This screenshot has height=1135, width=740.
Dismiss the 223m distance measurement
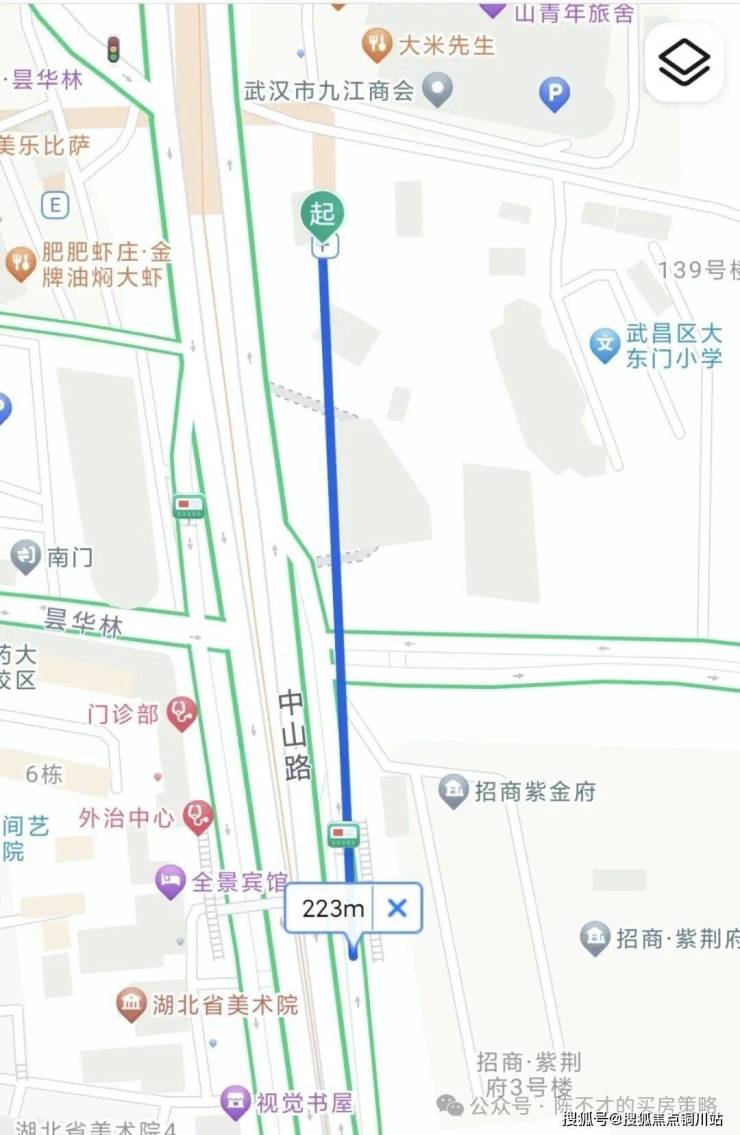pos(397,908)
